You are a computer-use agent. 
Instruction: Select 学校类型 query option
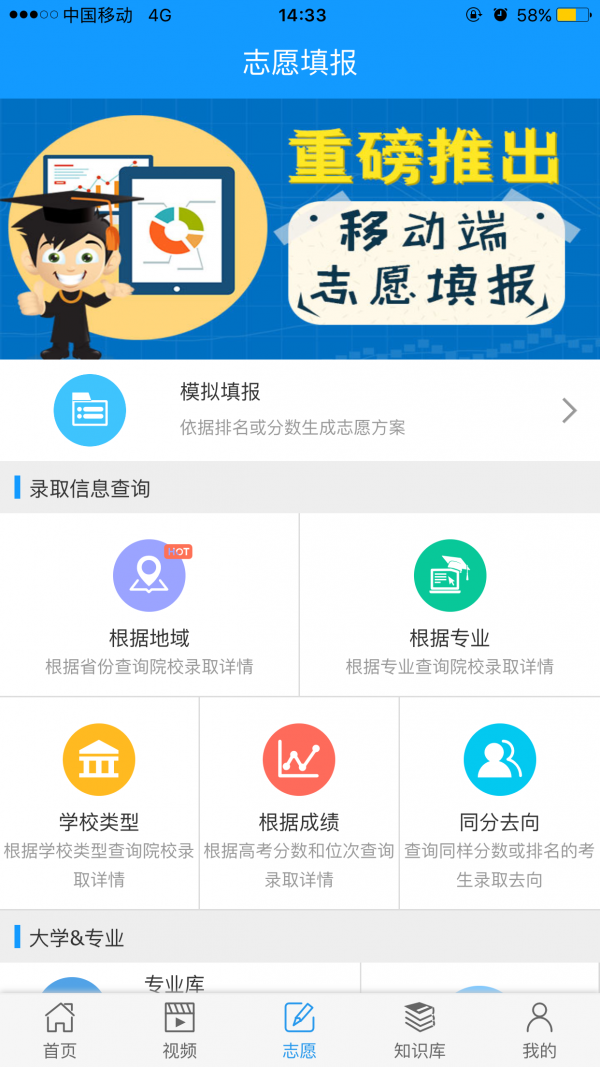tap(99, 803)
